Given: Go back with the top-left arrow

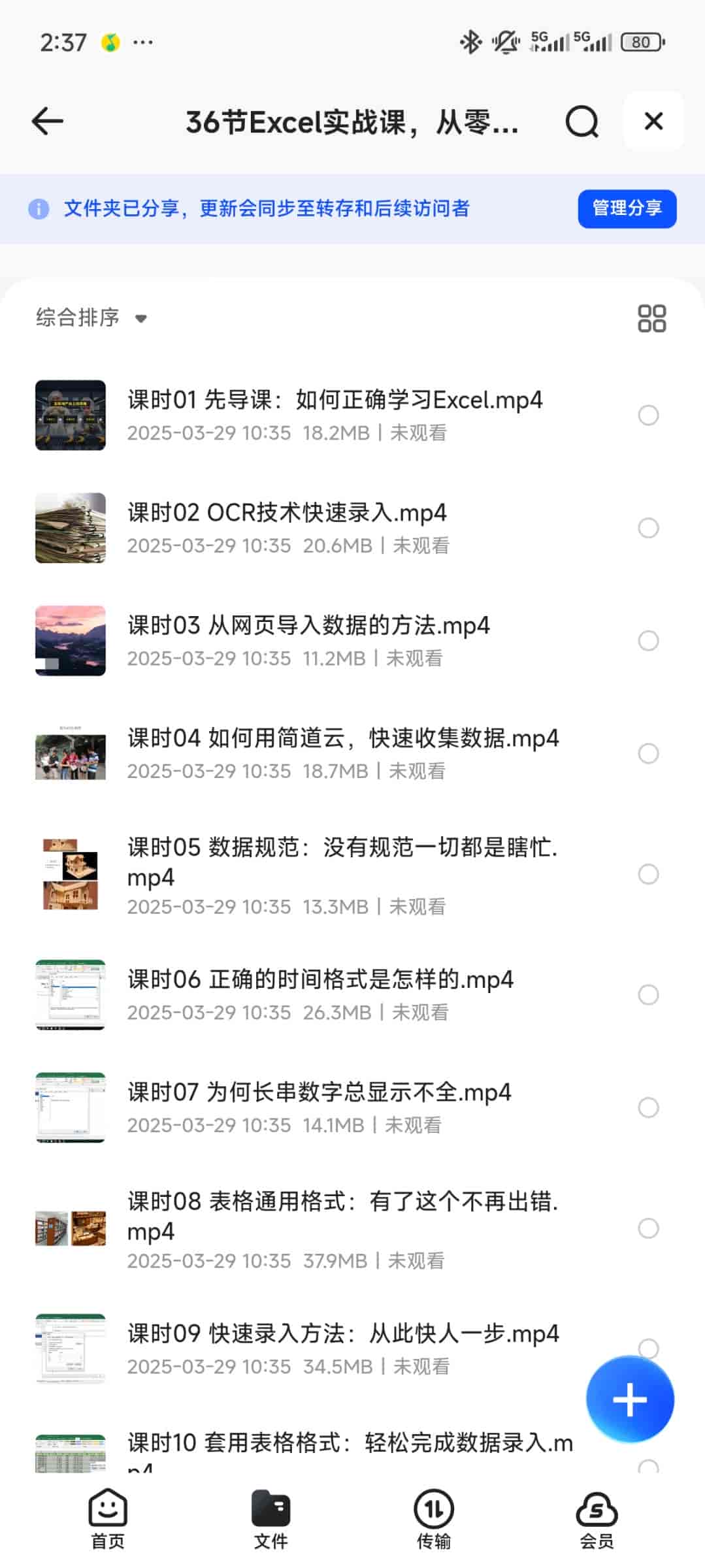Looking at the screenshot, I should point(48,122).
